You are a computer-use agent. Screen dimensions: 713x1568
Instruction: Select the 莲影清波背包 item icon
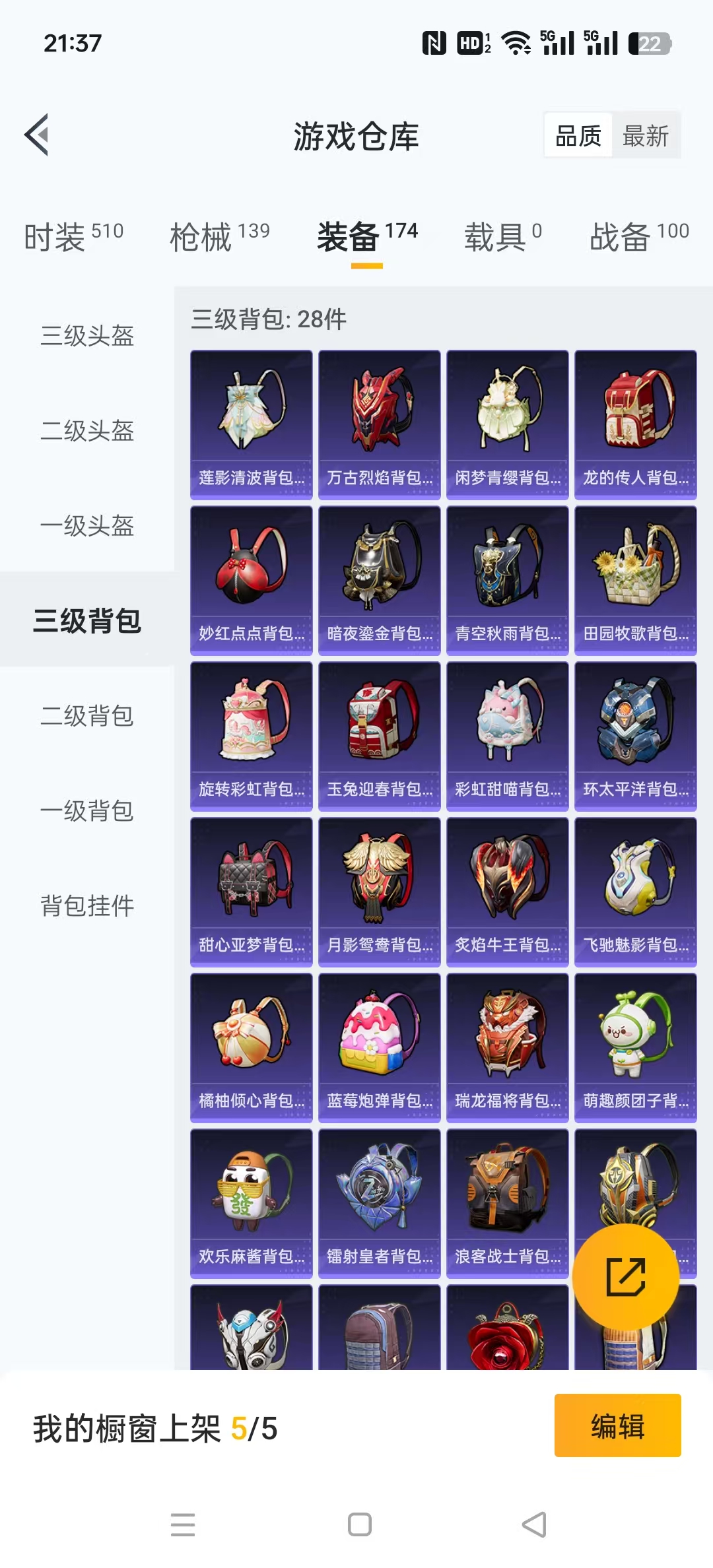point(251,412)
